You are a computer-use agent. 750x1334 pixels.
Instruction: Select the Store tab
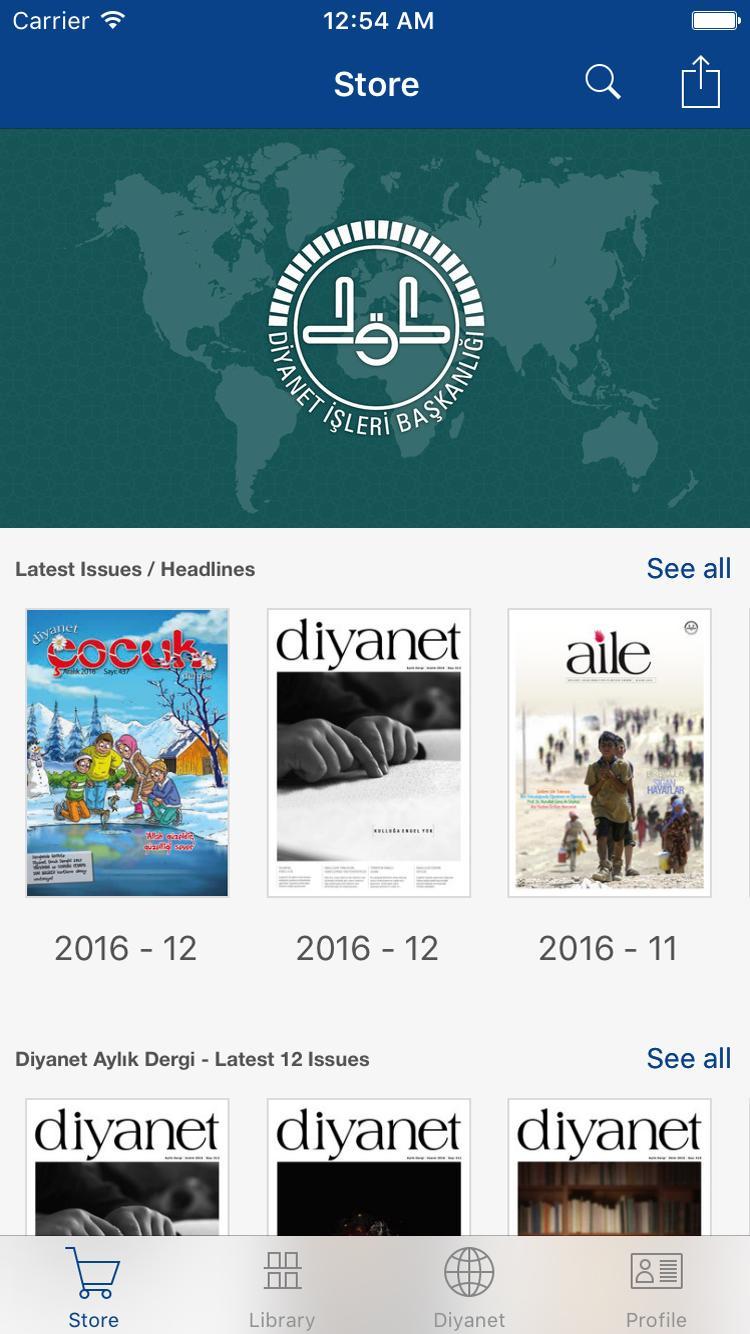tap(93, 1288)
